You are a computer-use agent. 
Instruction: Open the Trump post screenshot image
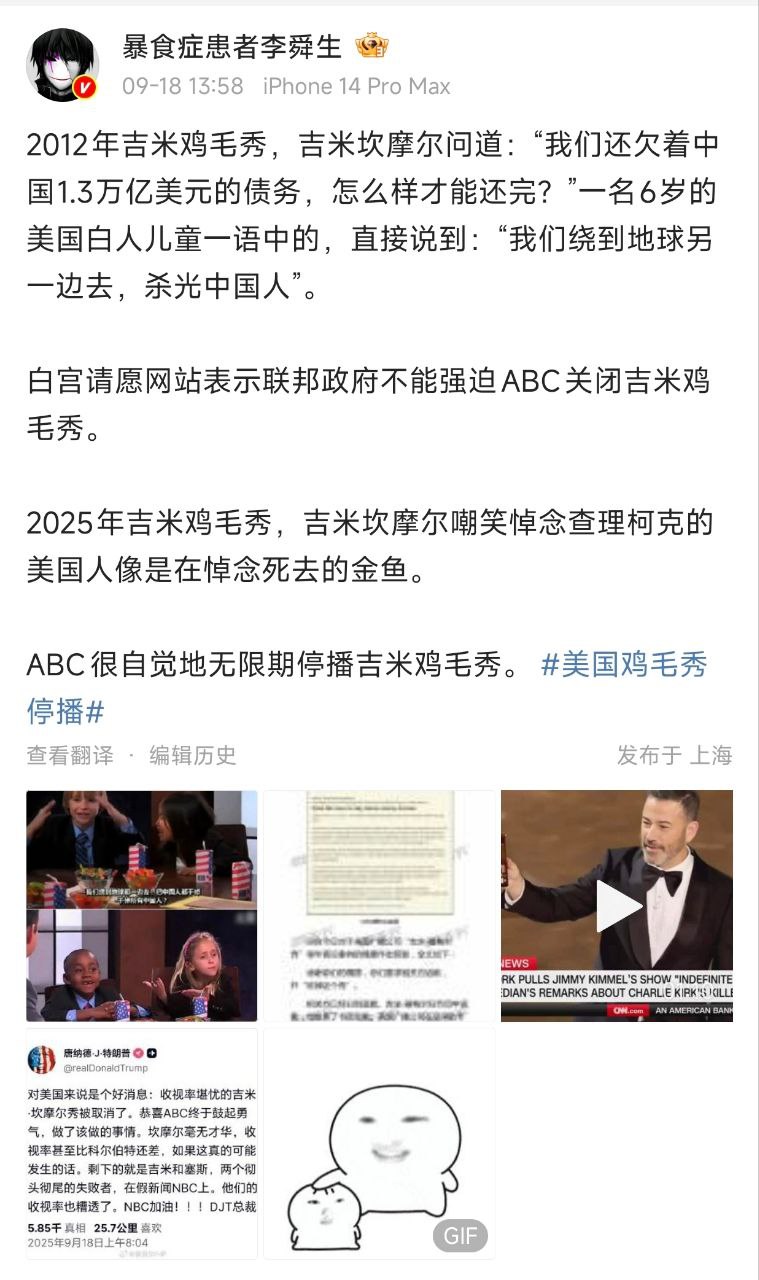click(x=141, y=1144)
